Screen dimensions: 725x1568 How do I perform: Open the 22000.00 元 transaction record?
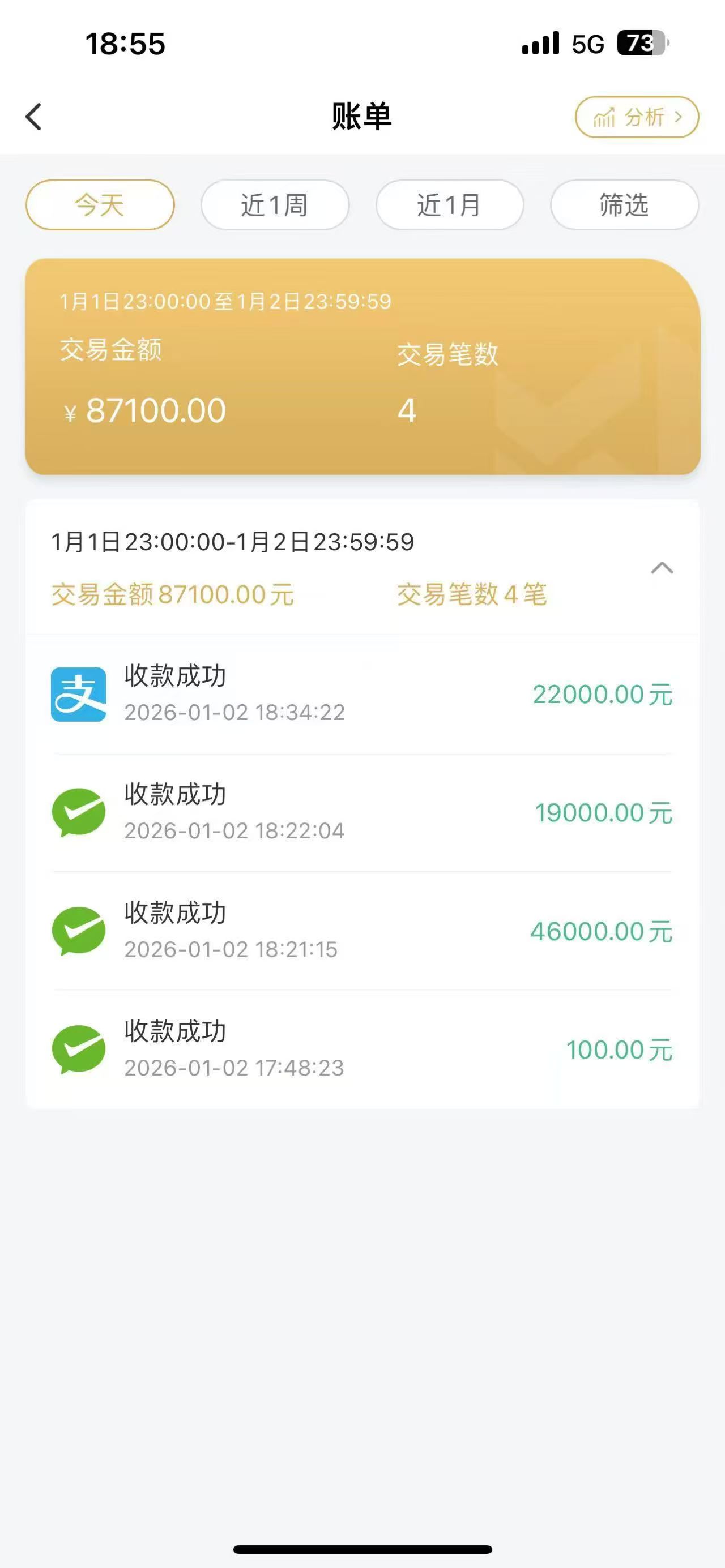pos(362,694)
